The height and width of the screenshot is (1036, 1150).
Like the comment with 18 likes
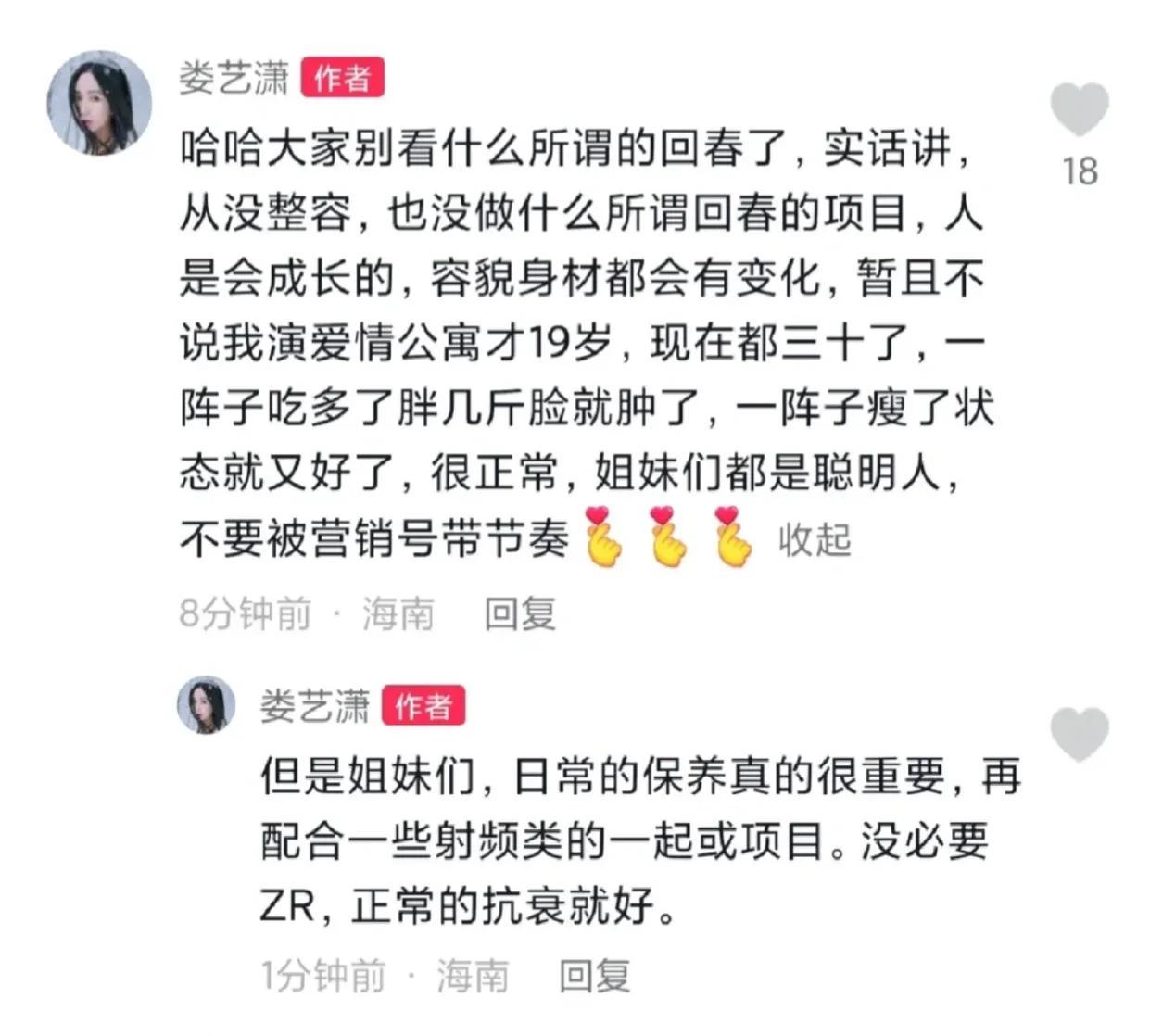[1080, 109]
